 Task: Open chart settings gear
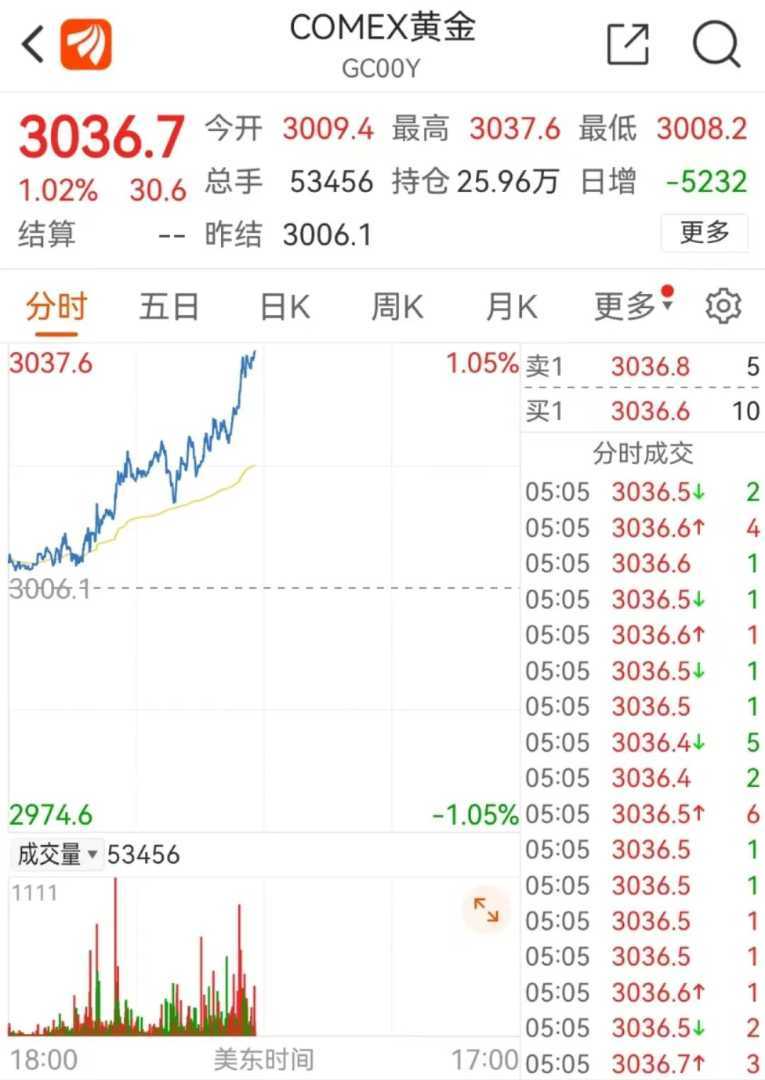723,307
